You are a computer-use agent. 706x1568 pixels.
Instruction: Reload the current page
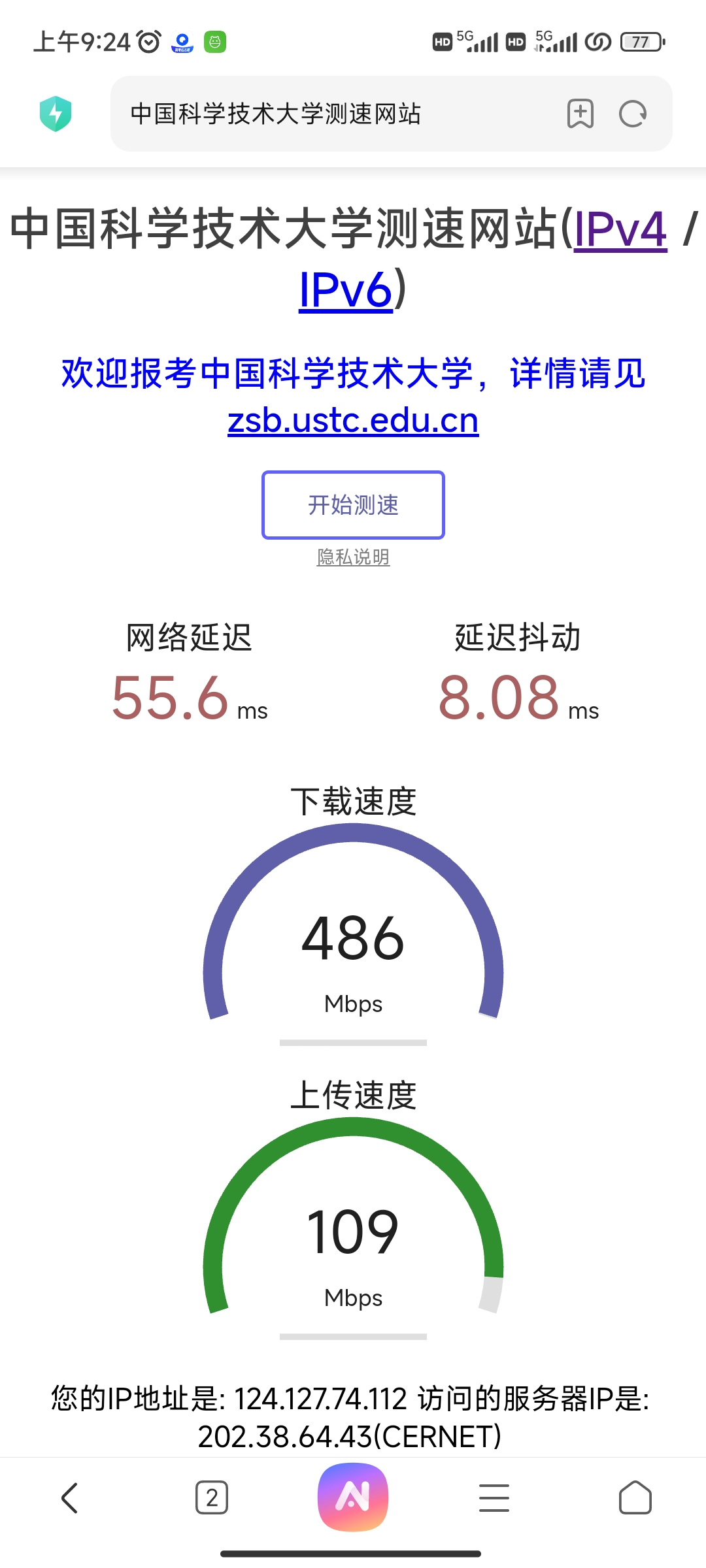coord(632,114)
